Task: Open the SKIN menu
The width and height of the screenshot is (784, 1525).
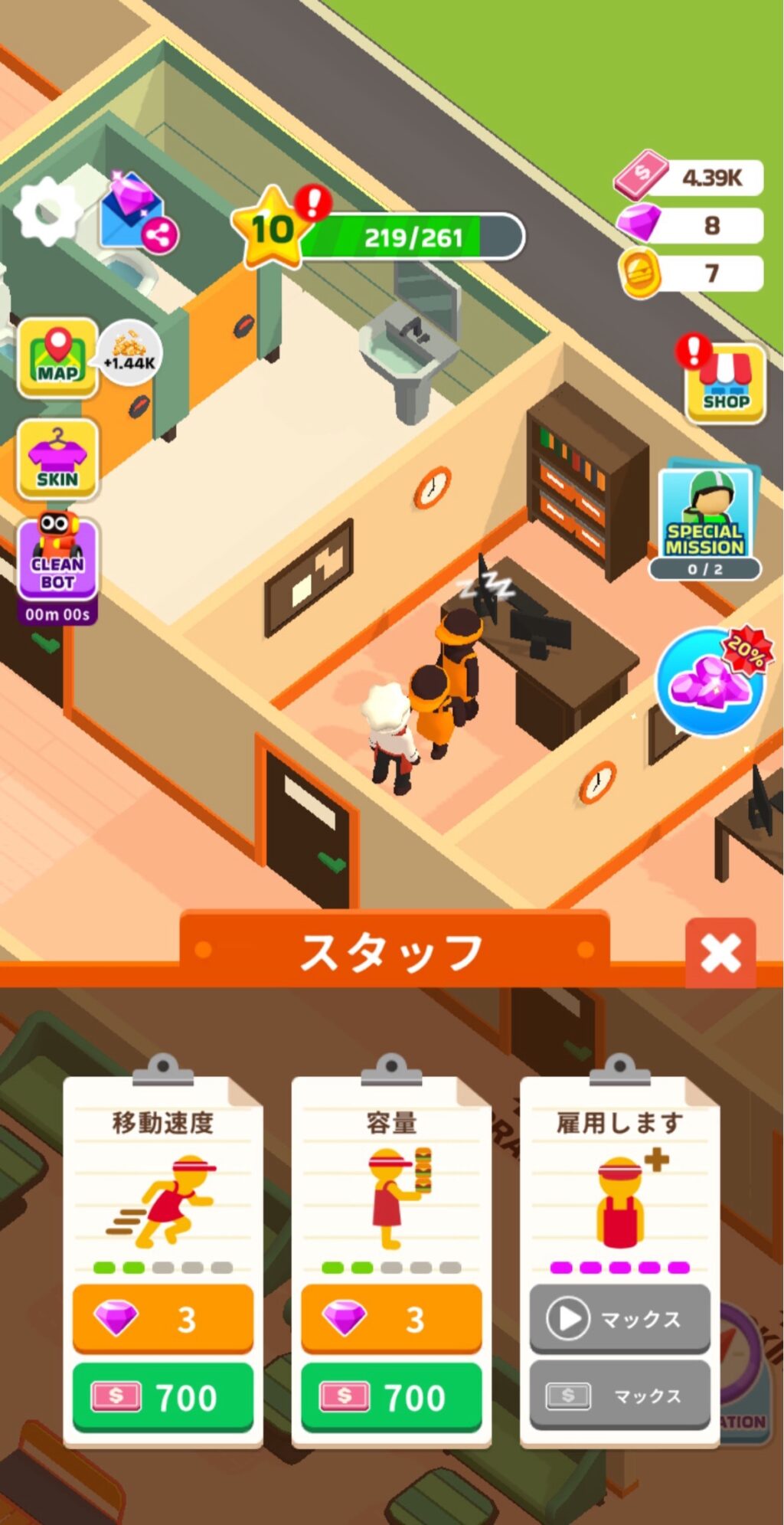Action: [58, 459]
